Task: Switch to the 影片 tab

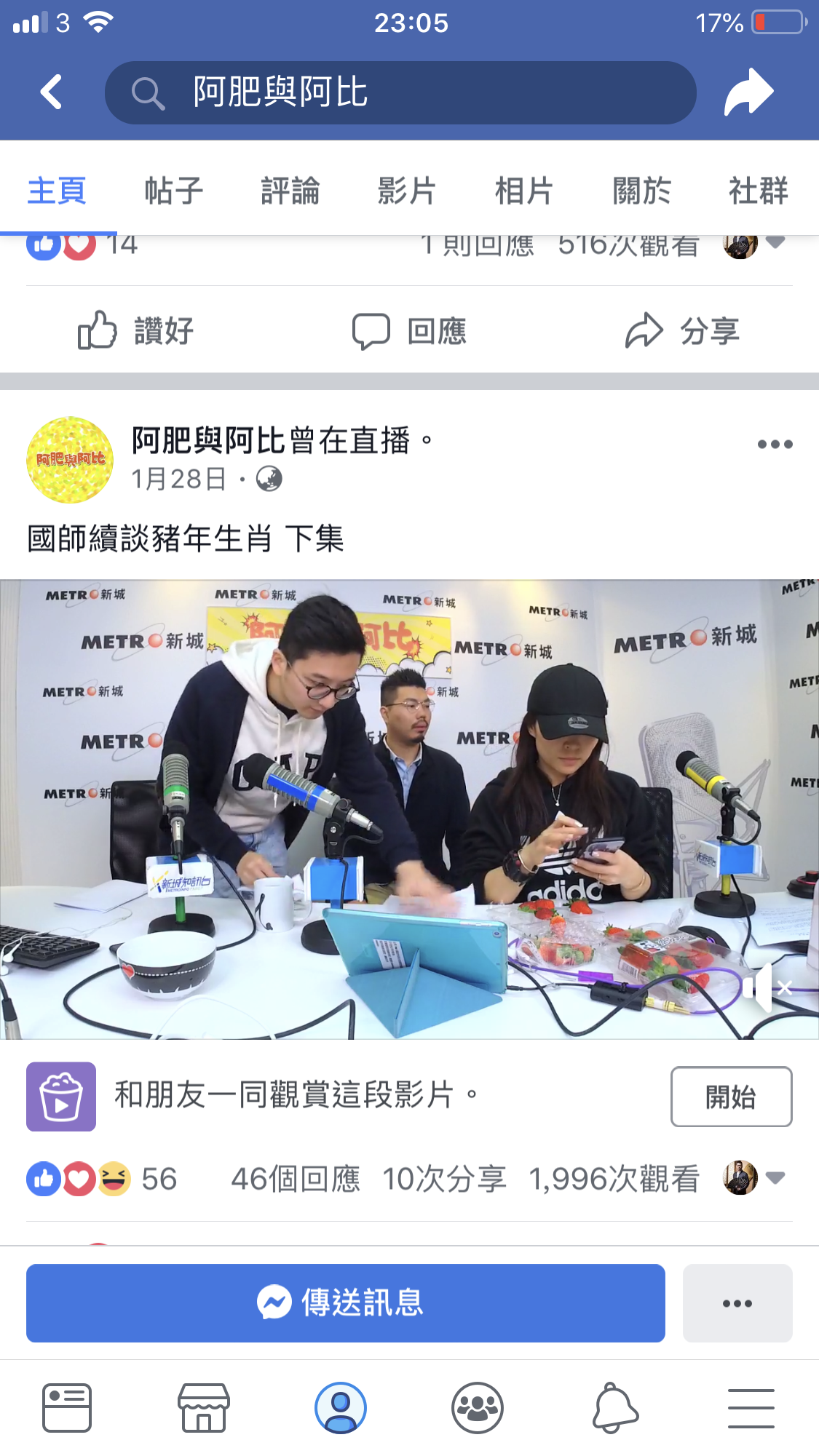Action: [x=407, y=191]
